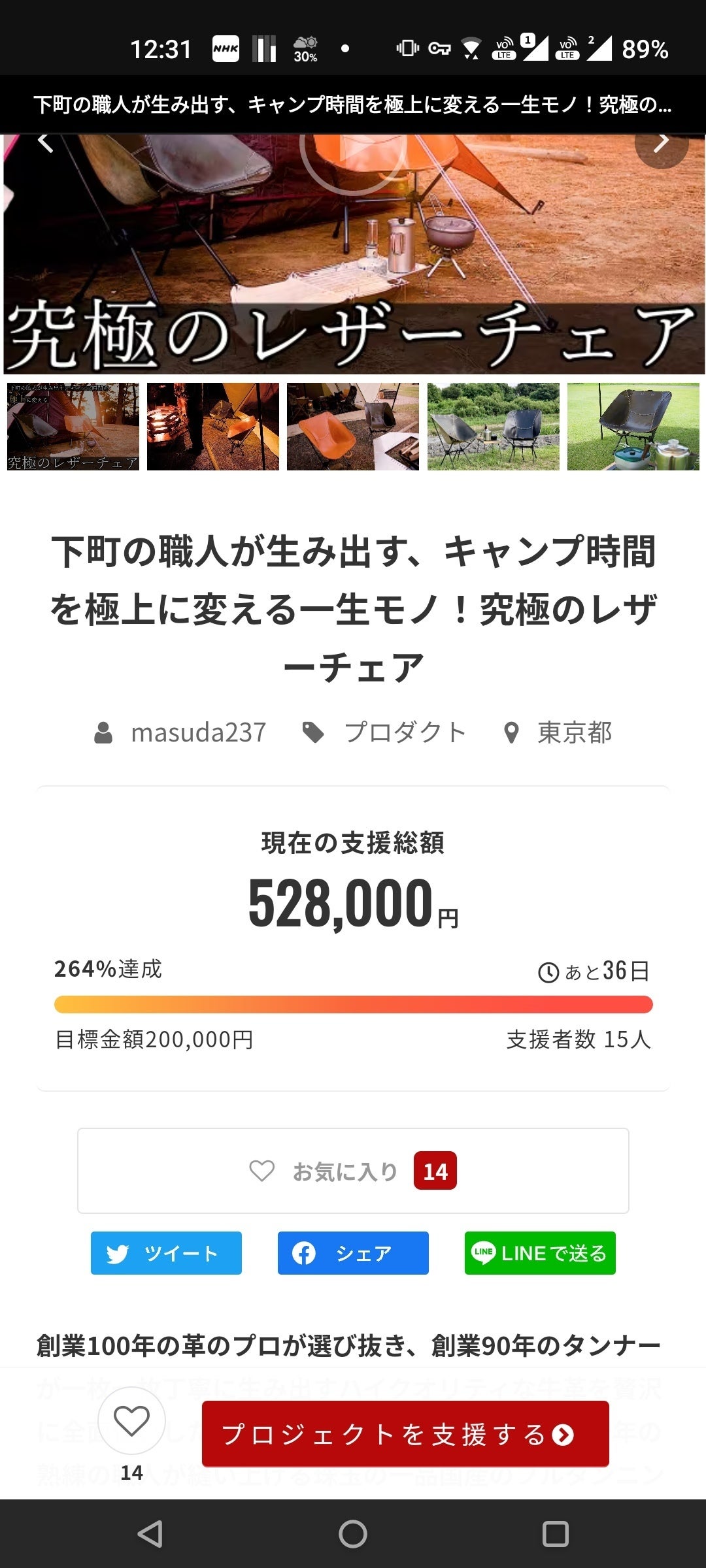Go to the next gallery image

point(661,142)
